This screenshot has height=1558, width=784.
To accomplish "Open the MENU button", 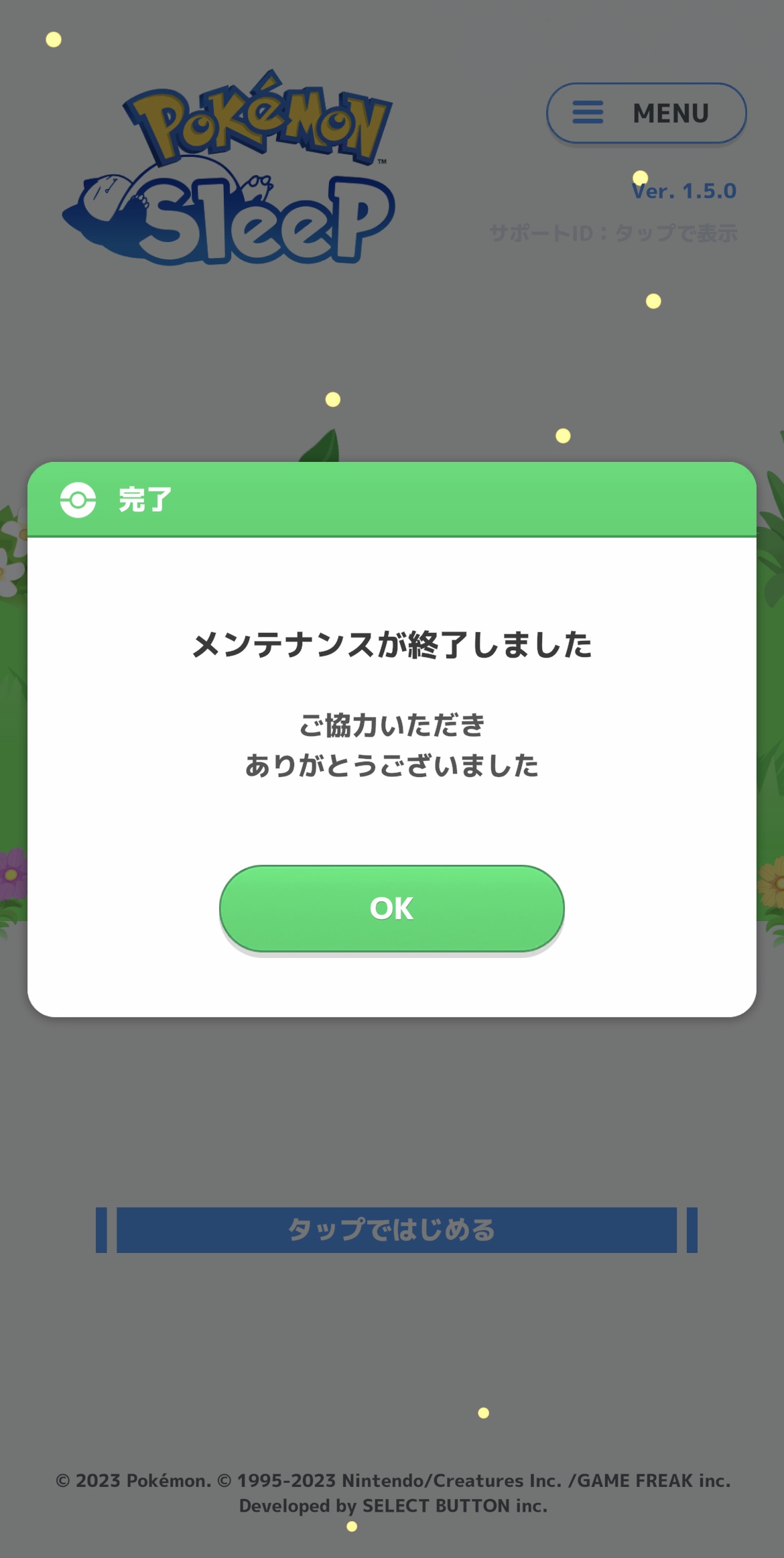I will (x=646, y=113).
